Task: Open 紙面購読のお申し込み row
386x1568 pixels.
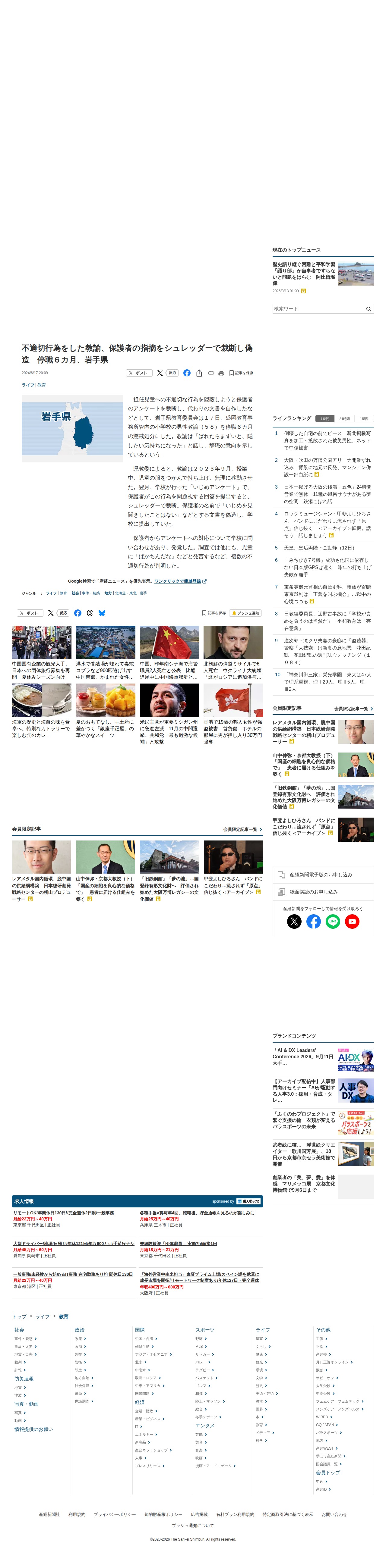Action: click(x=323, y=892)
